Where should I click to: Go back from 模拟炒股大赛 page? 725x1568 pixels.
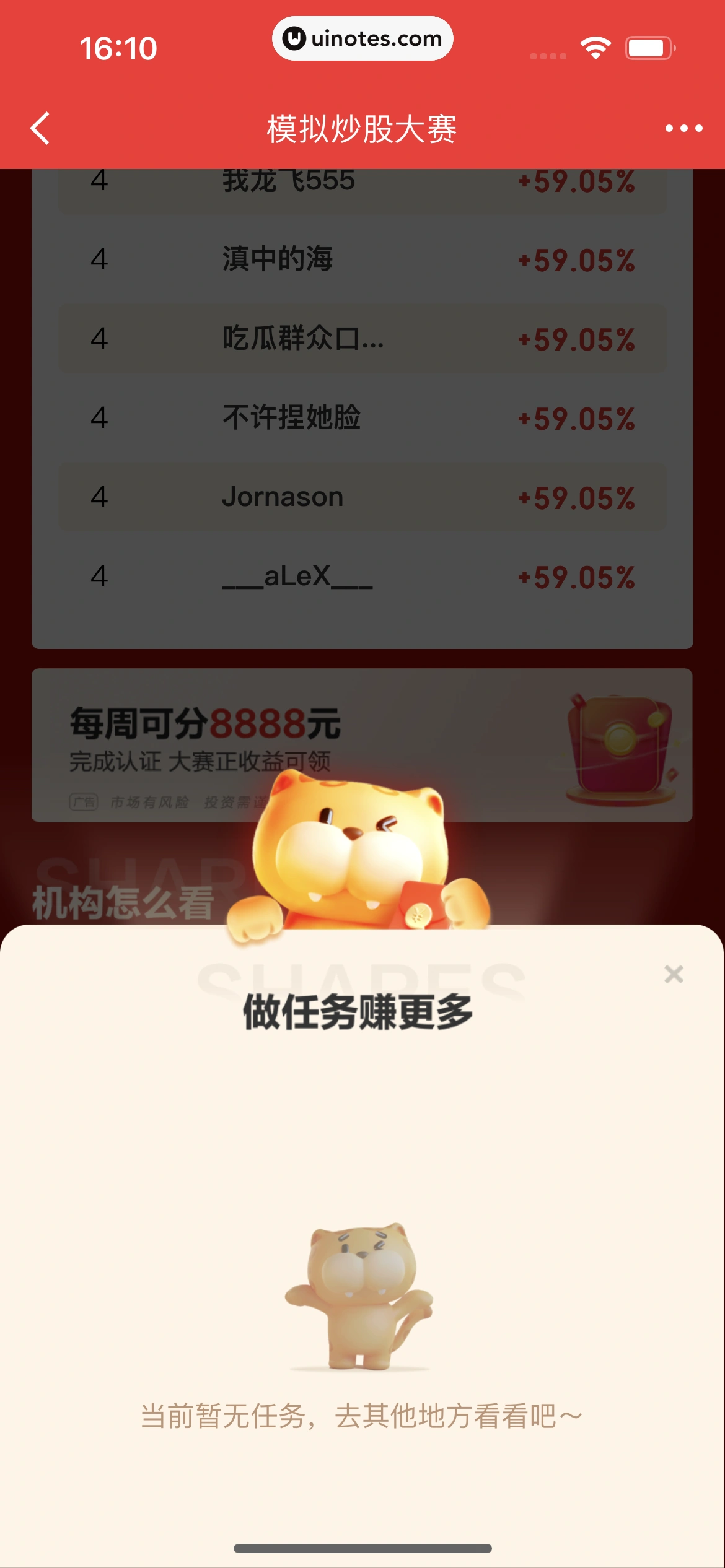(x=41, y=128)
